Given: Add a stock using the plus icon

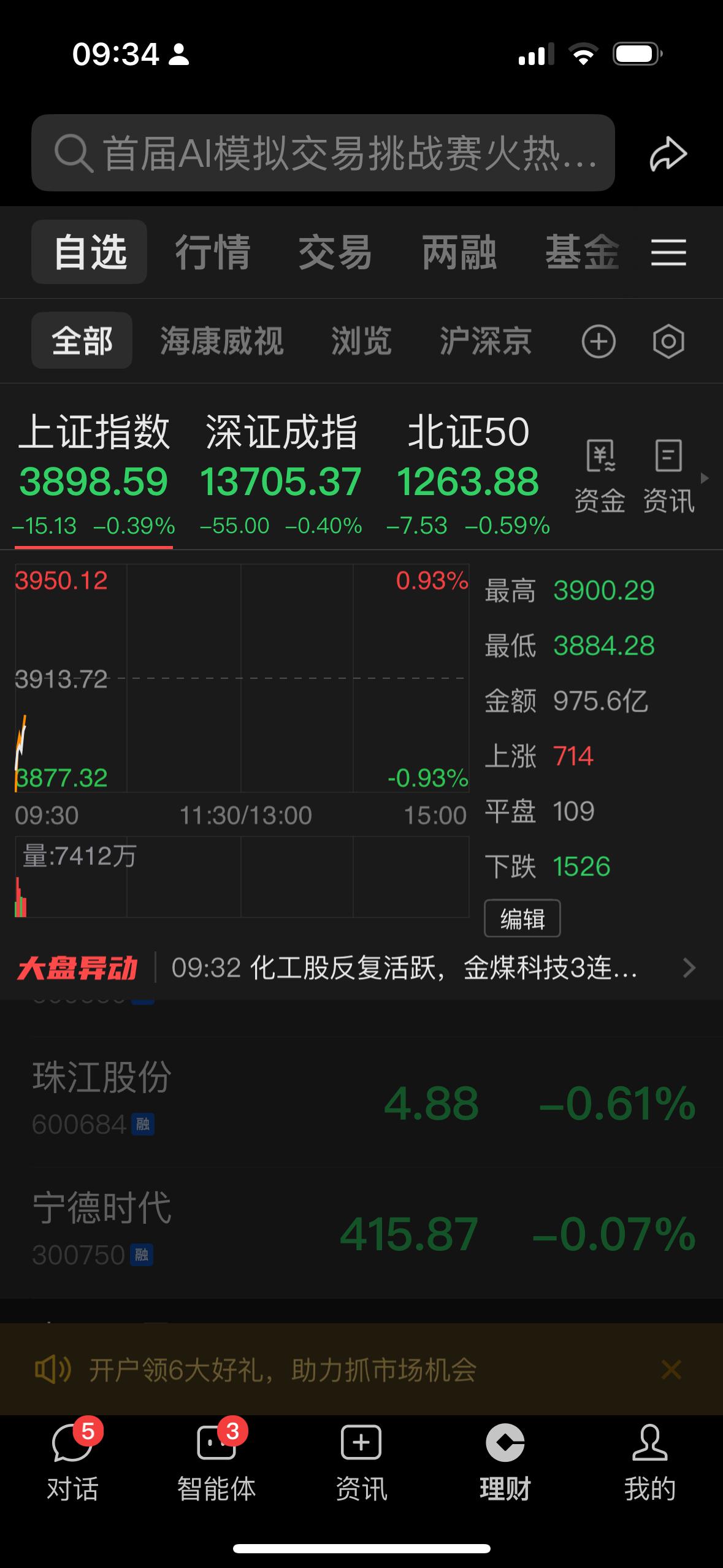Looking at the screenshot, I should click(599, 342).
